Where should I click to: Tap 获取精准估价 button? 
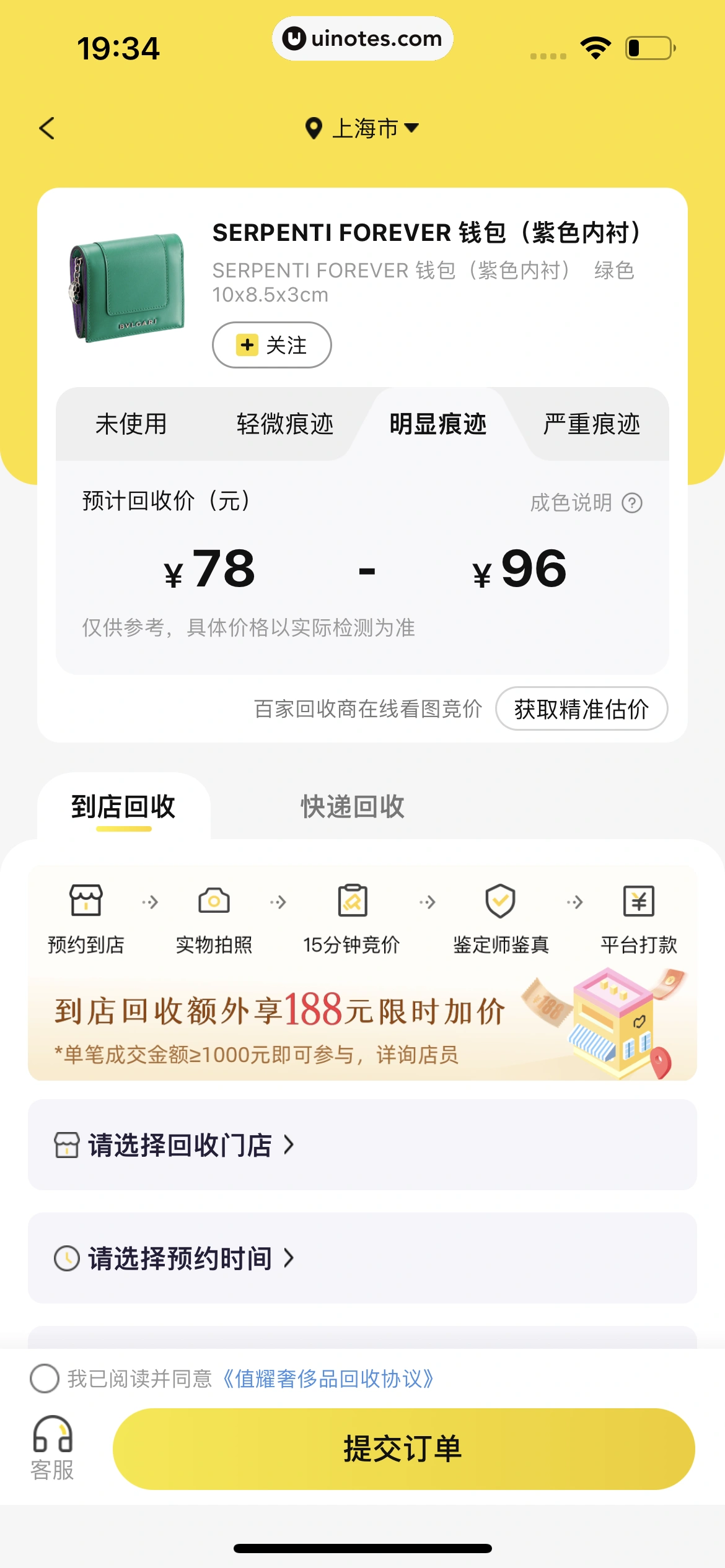click(x=581, y=709)
